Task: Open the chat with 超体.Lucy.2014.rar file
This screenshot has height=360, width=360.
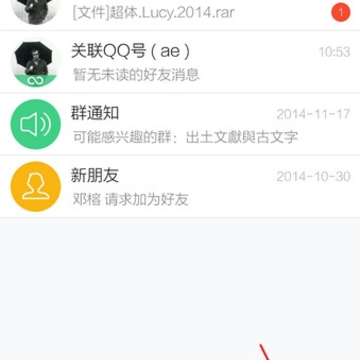Action: tap(180, 15)
